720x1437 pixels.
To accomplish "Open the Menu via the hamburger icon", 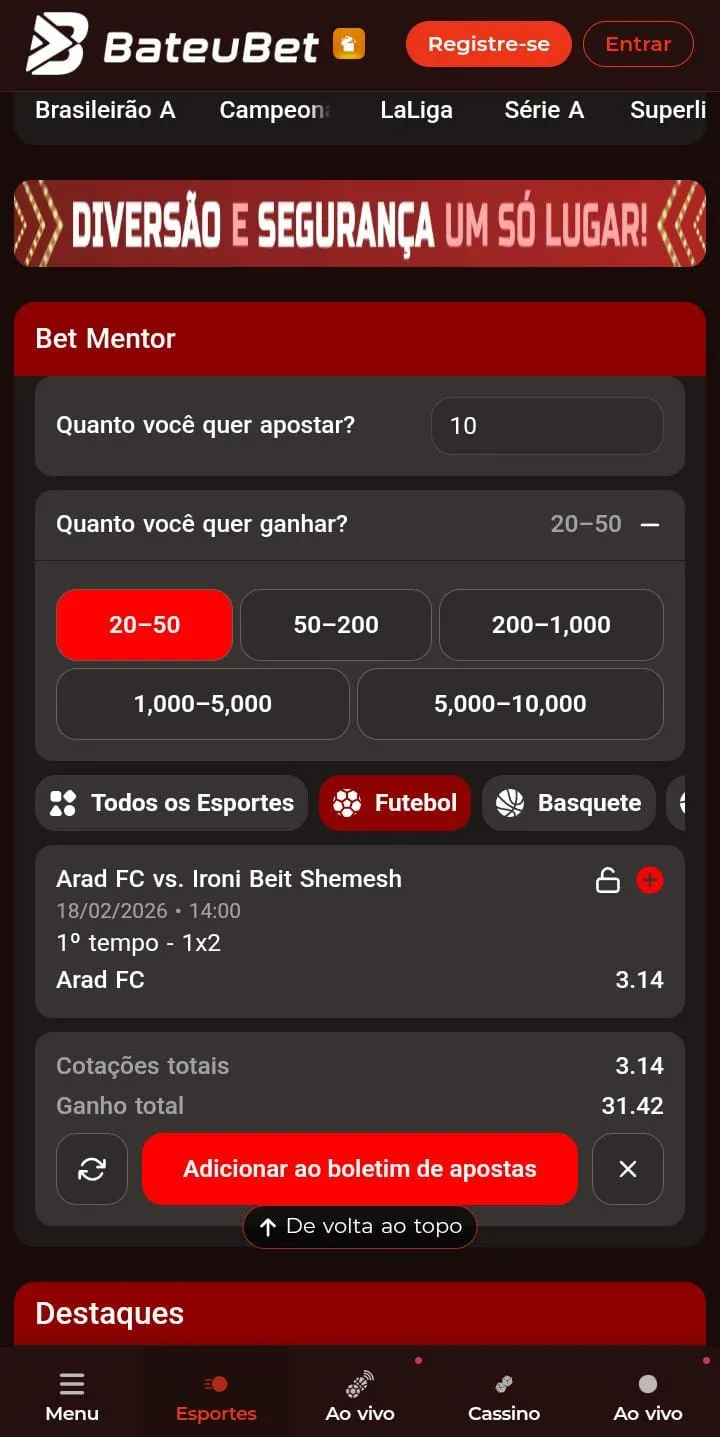I will [71, 1385].
